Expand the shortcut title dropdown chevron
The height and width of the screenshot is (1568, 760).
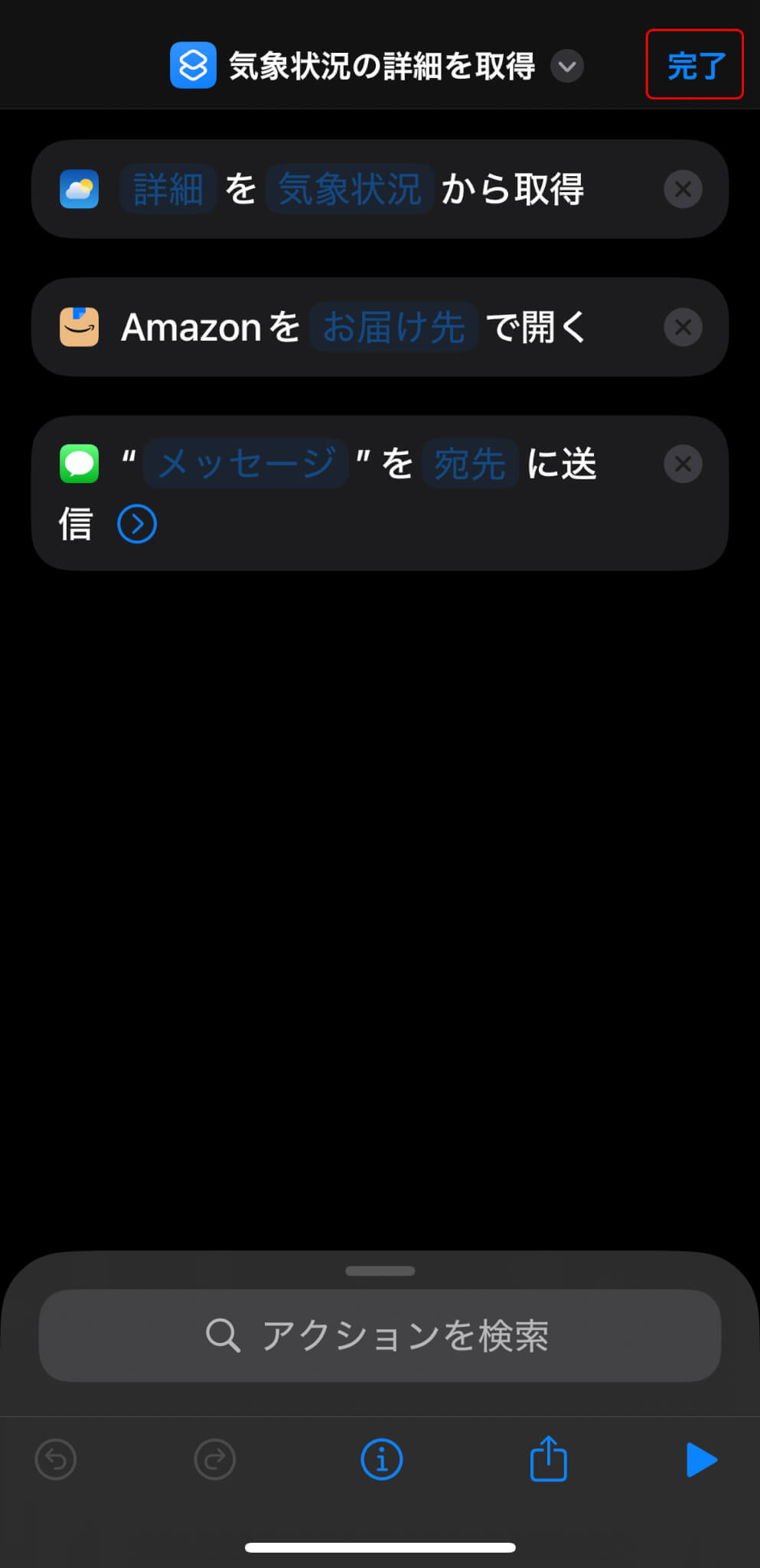[x=567, y=66]
